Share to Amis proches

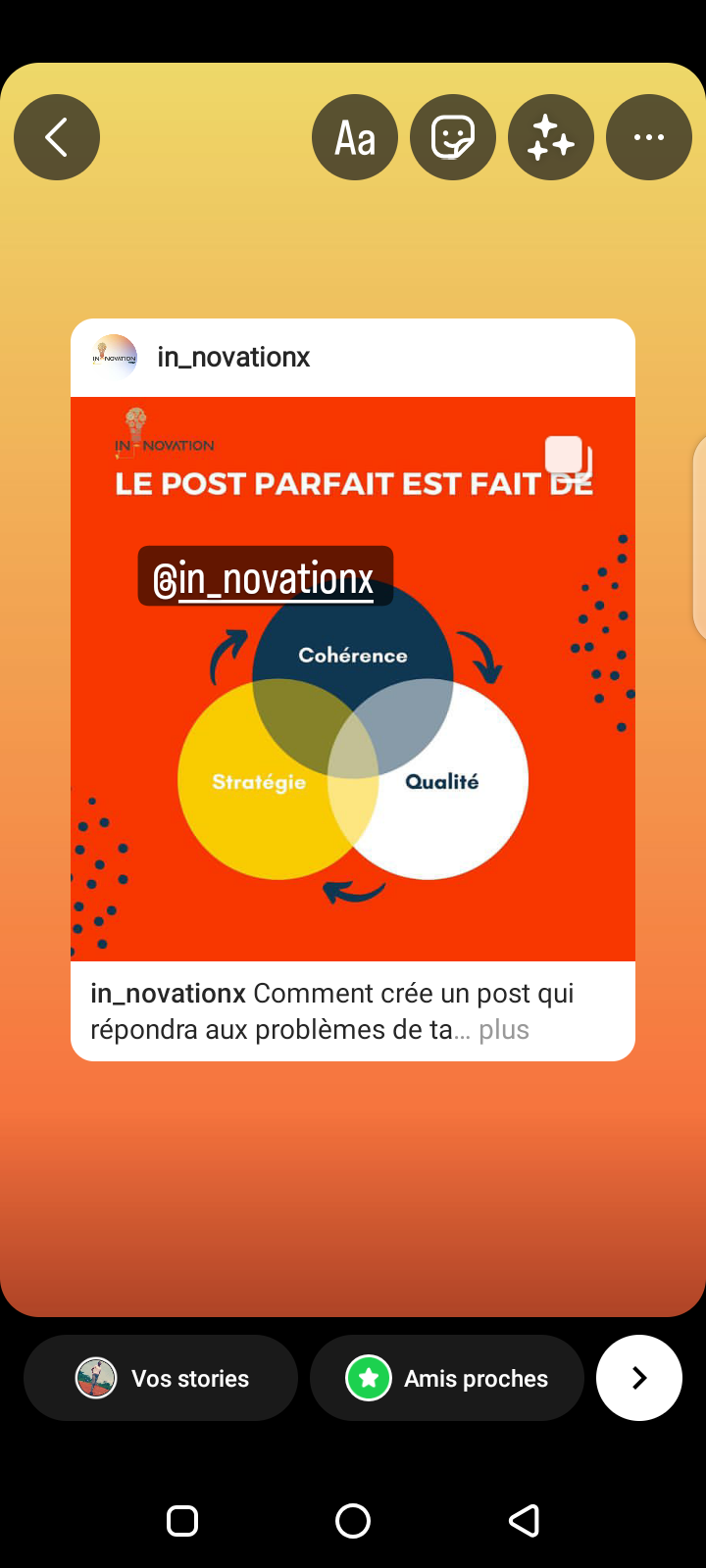(447, 1378)
